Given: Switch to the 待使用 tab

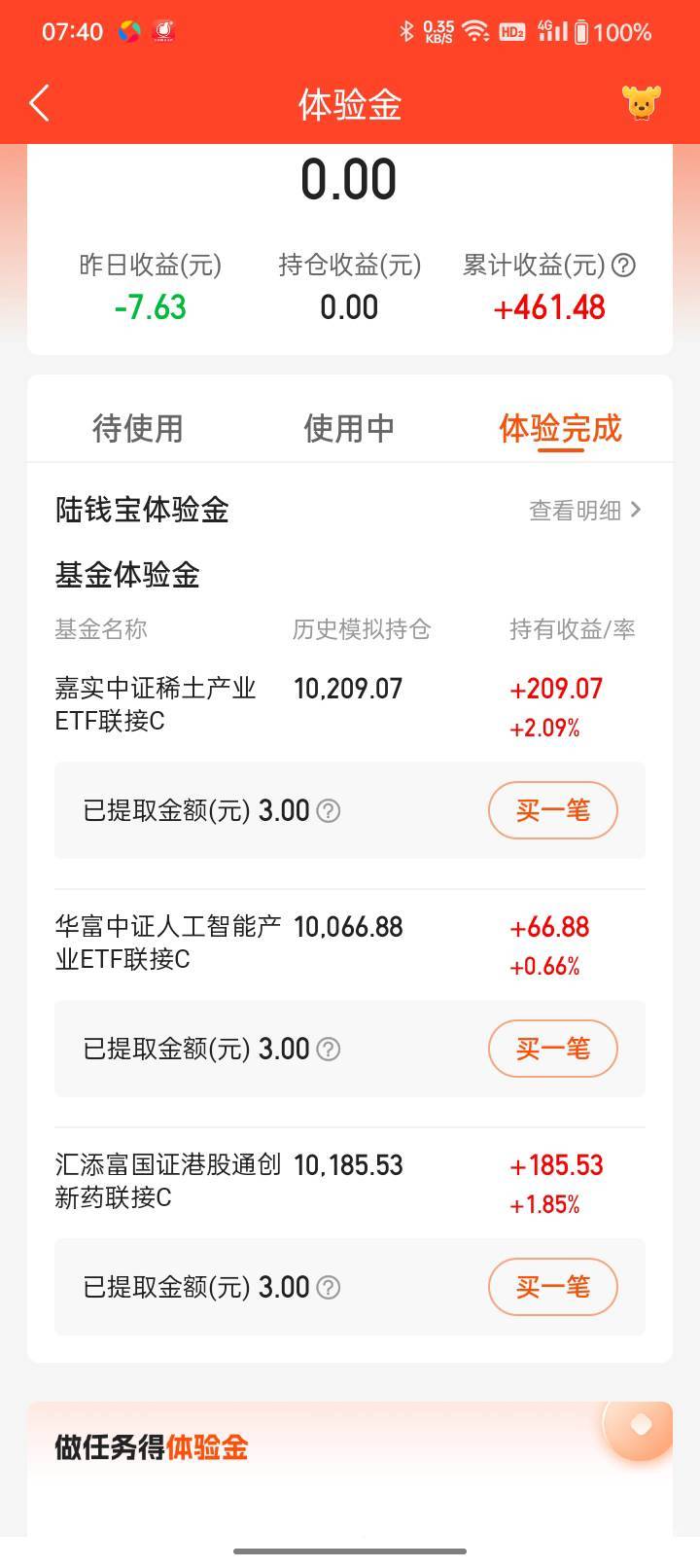Looking at the screenshot, I should coord(137,428).
